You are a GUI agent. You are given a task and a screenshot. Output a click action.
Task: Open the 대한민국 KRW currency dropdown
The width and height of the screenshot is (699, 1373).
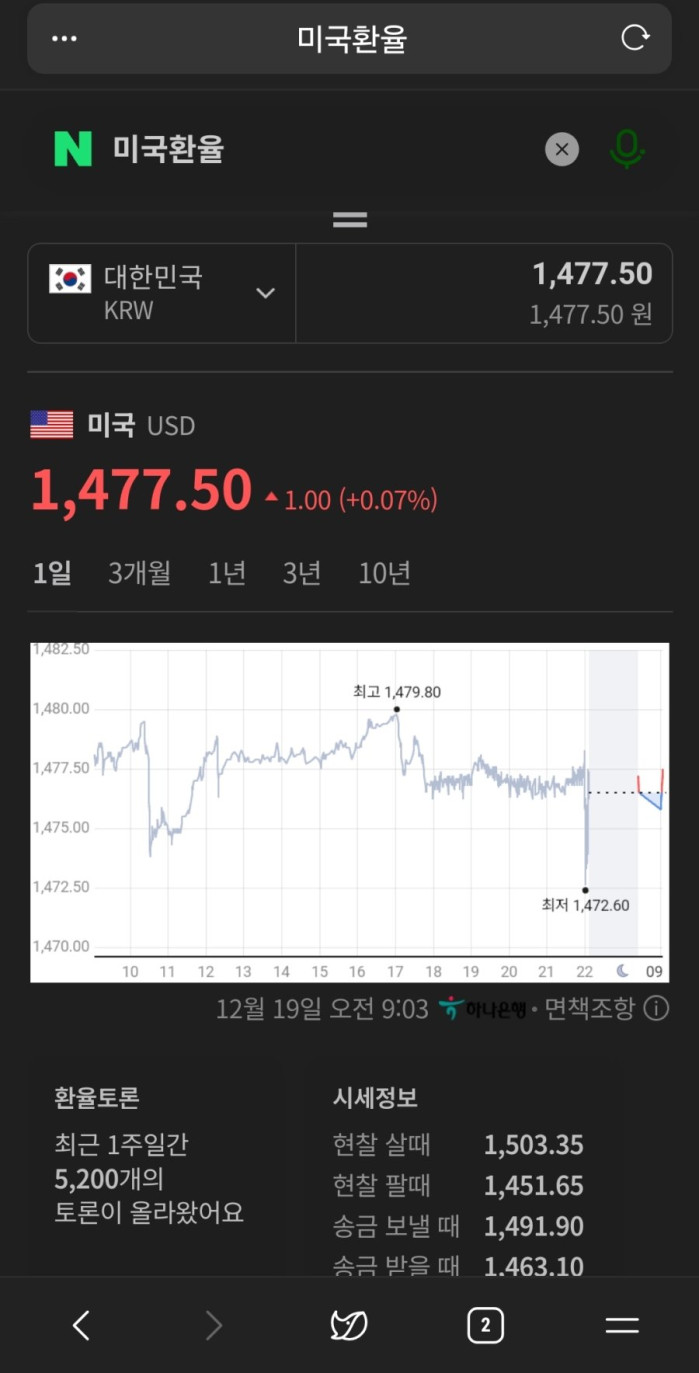(x=162, y=293)
